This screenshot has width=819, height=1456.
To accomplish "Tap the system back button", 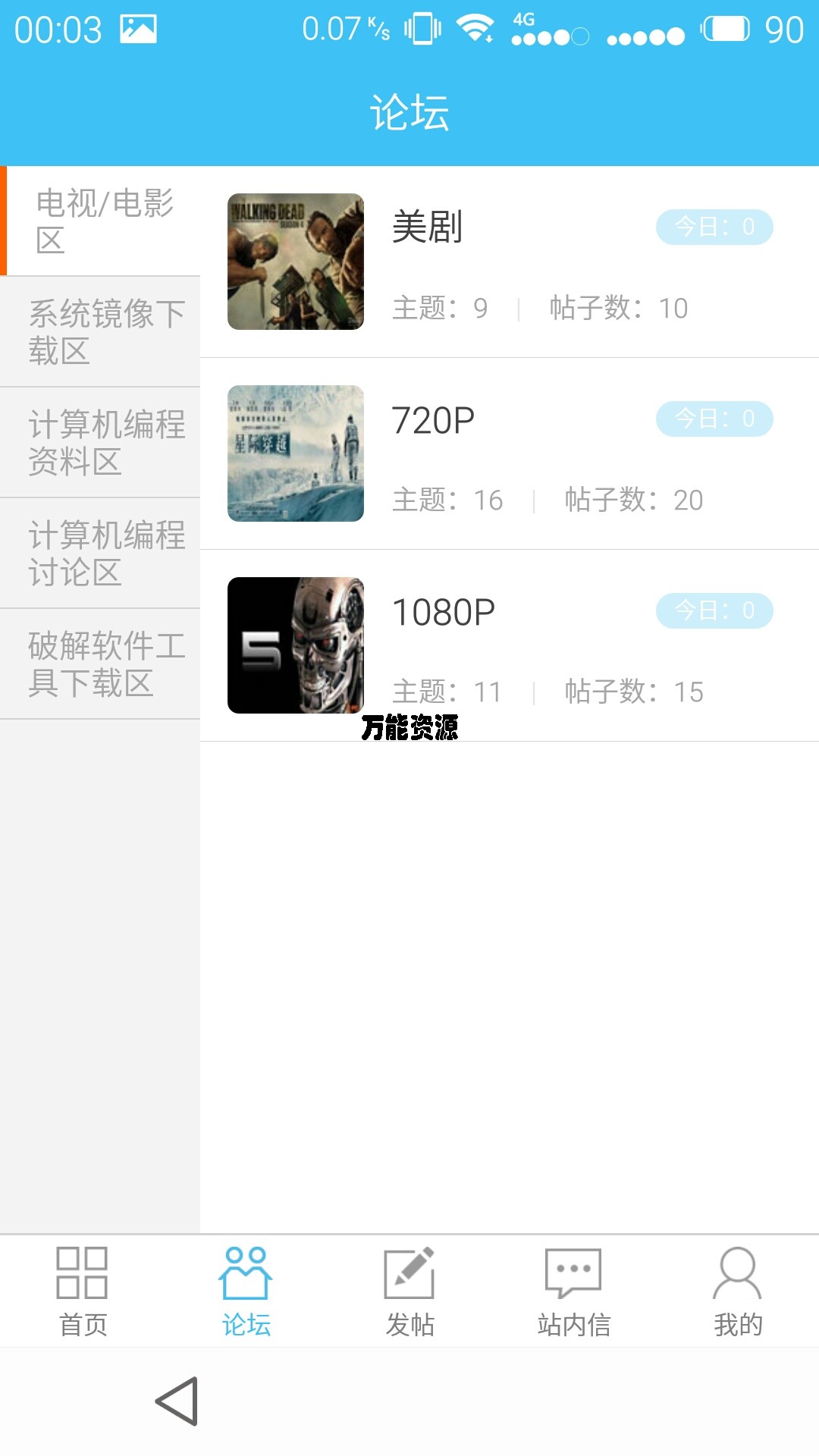I will click(177, 1401).
